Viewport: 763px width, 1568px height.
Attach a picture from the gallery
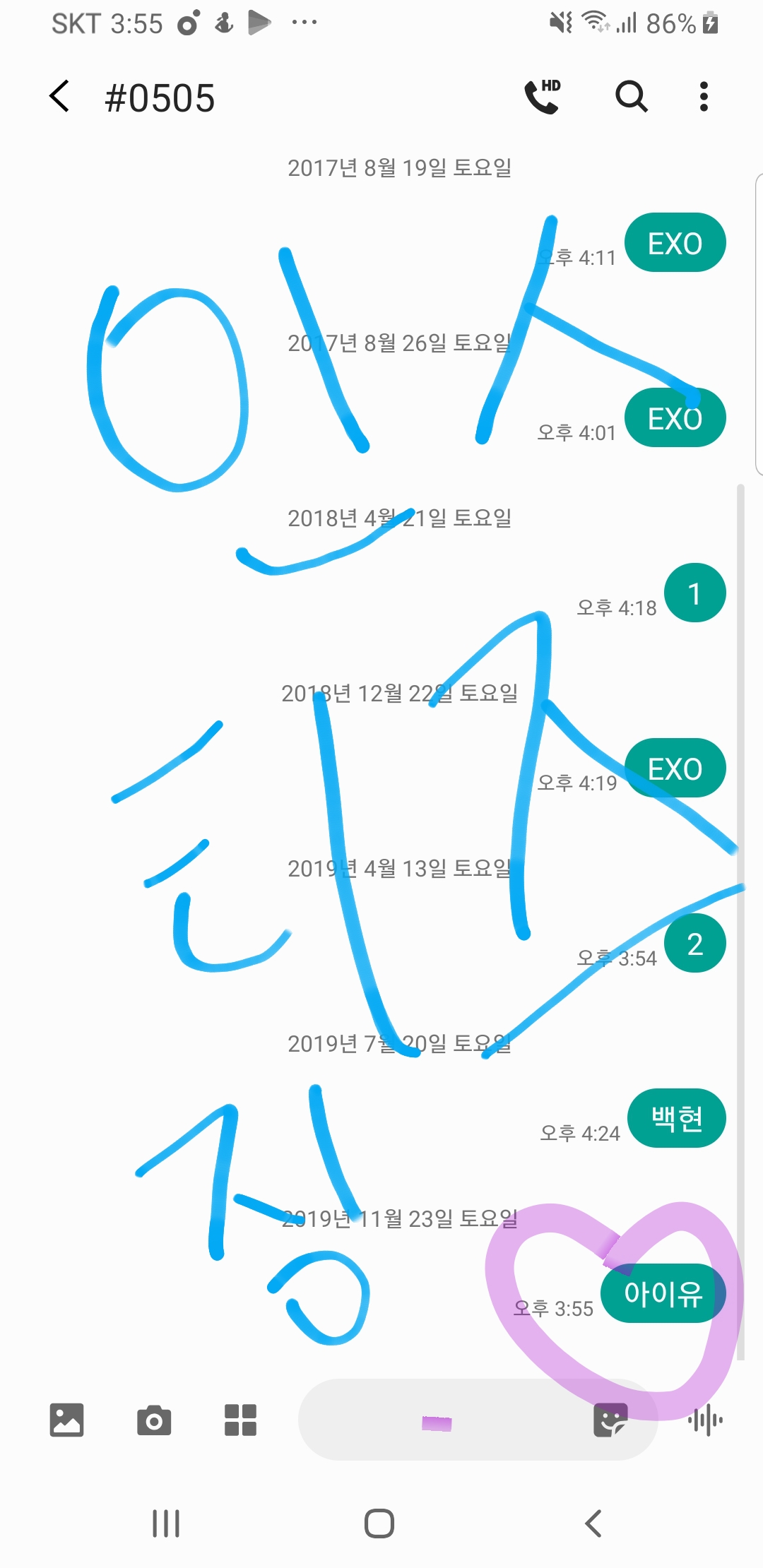[x=67, y=1420]
